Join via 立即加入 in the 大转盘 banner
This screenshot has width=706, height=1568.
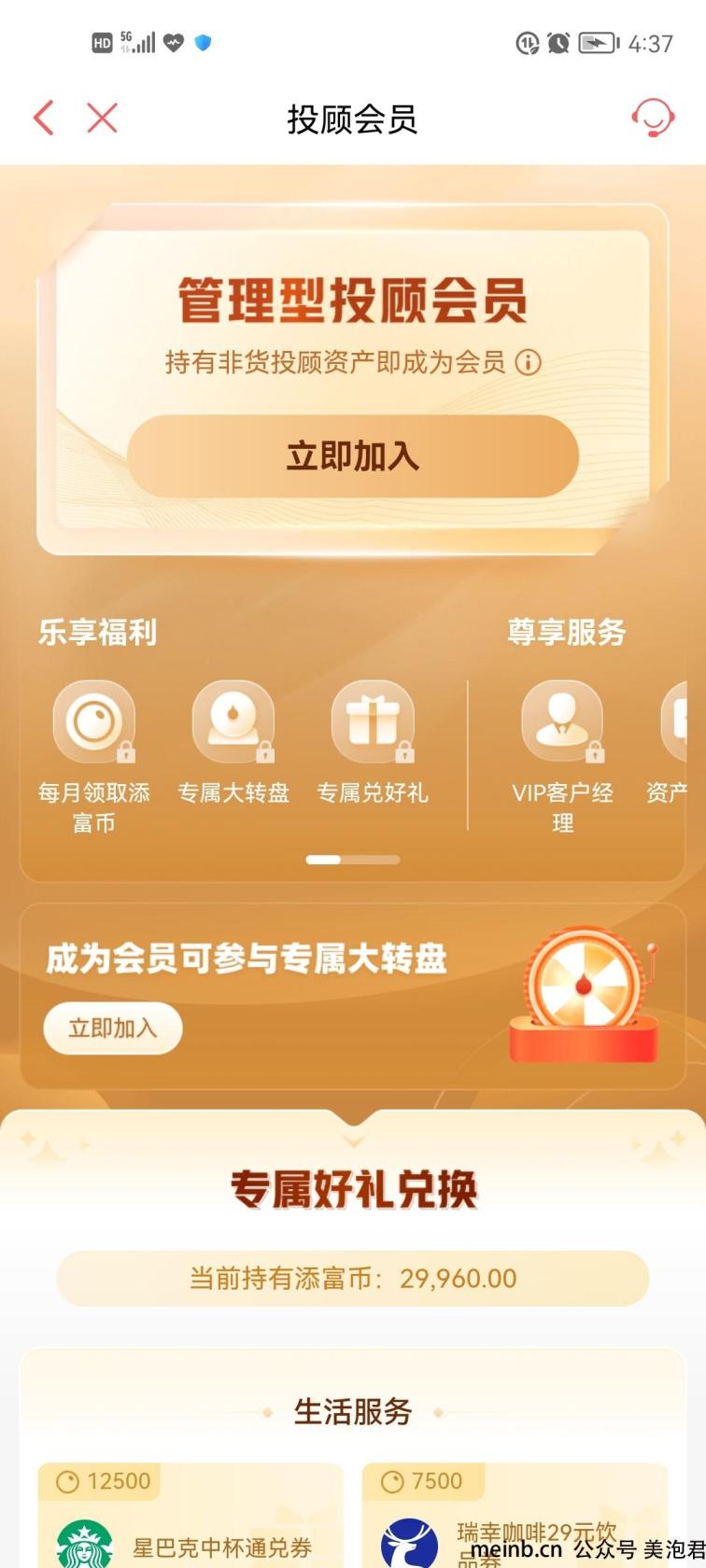tap(113, 1028)
